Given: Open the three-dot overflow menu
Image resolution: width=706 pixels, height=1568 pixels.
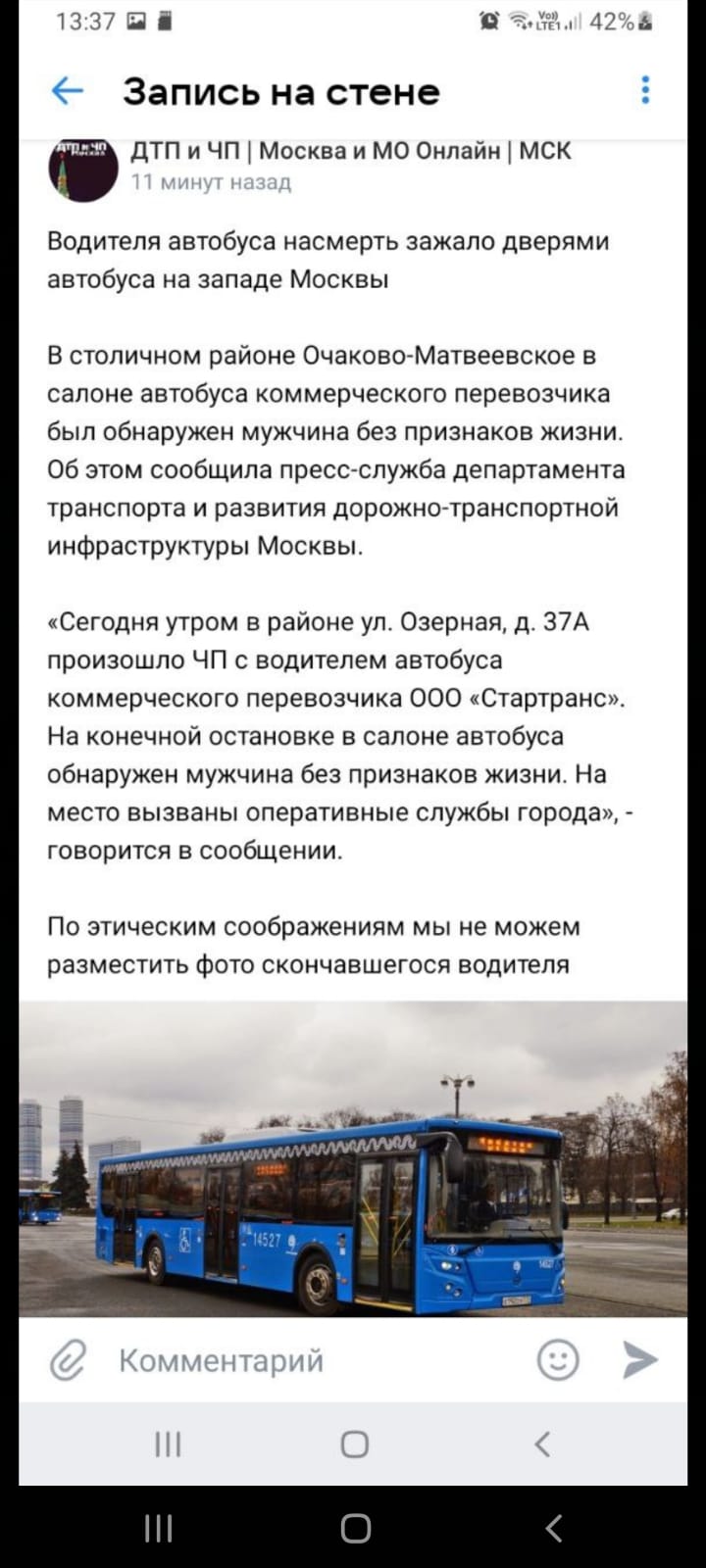Looking at the screenshot, I should coord(645,90).
